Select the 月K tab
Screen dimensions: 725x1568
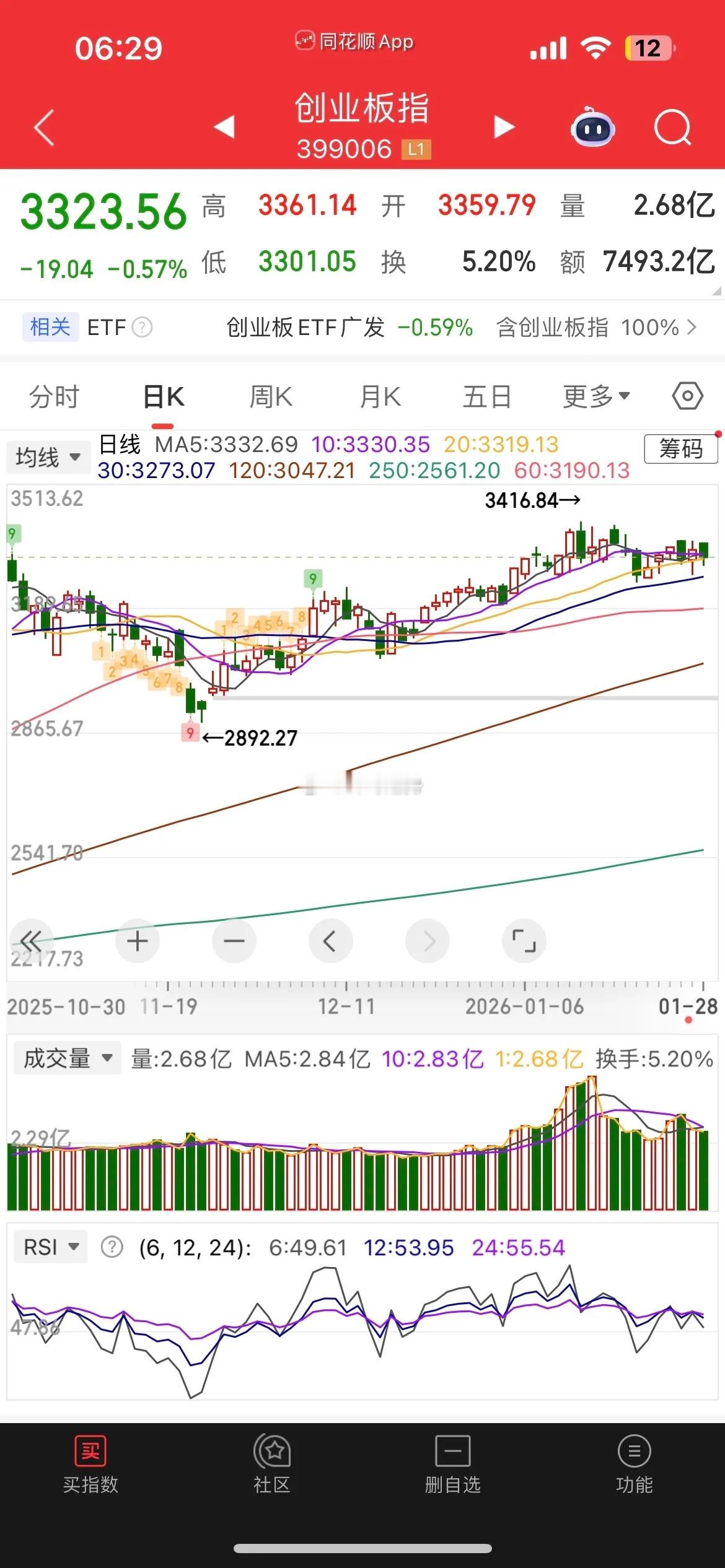pyautogui.click(x=380, y=396)
